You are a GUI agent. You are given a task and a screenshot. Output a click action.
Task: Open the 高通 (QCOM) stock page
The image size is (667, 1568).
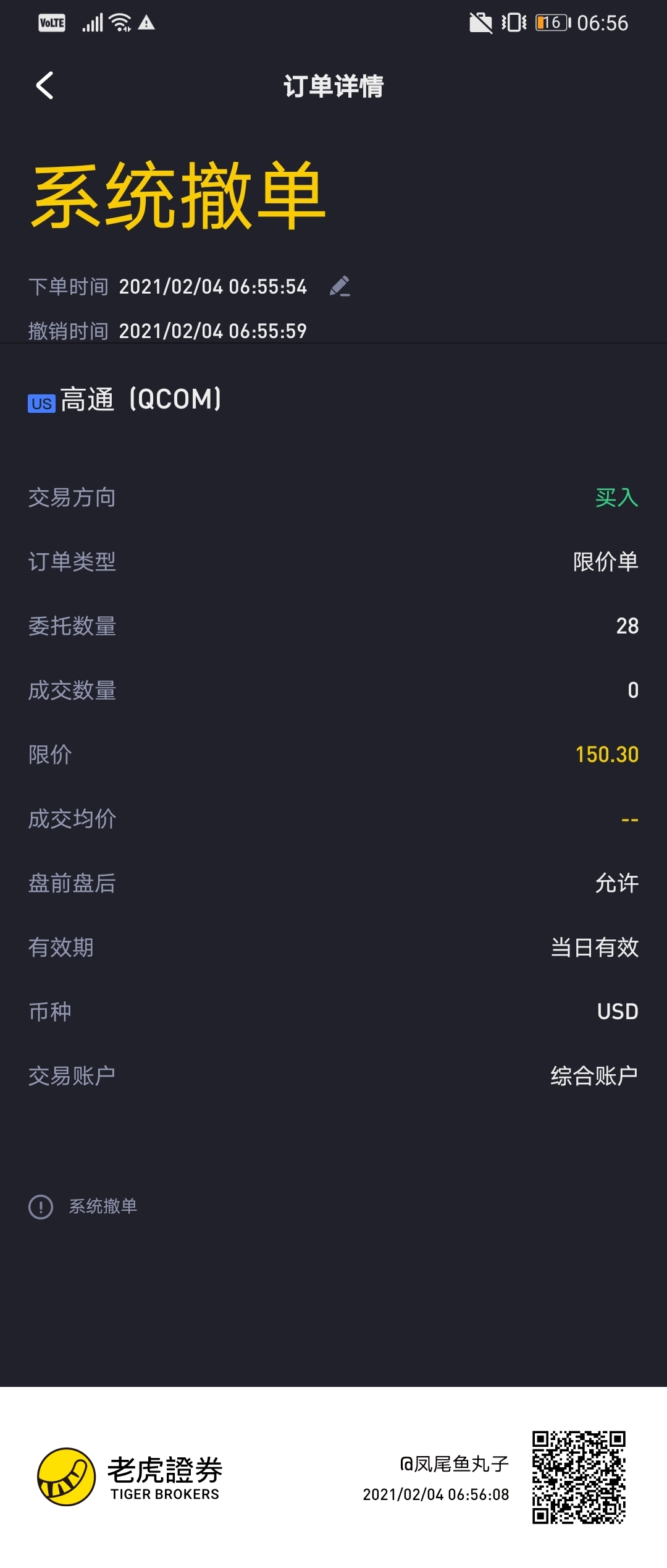point(125,399)
